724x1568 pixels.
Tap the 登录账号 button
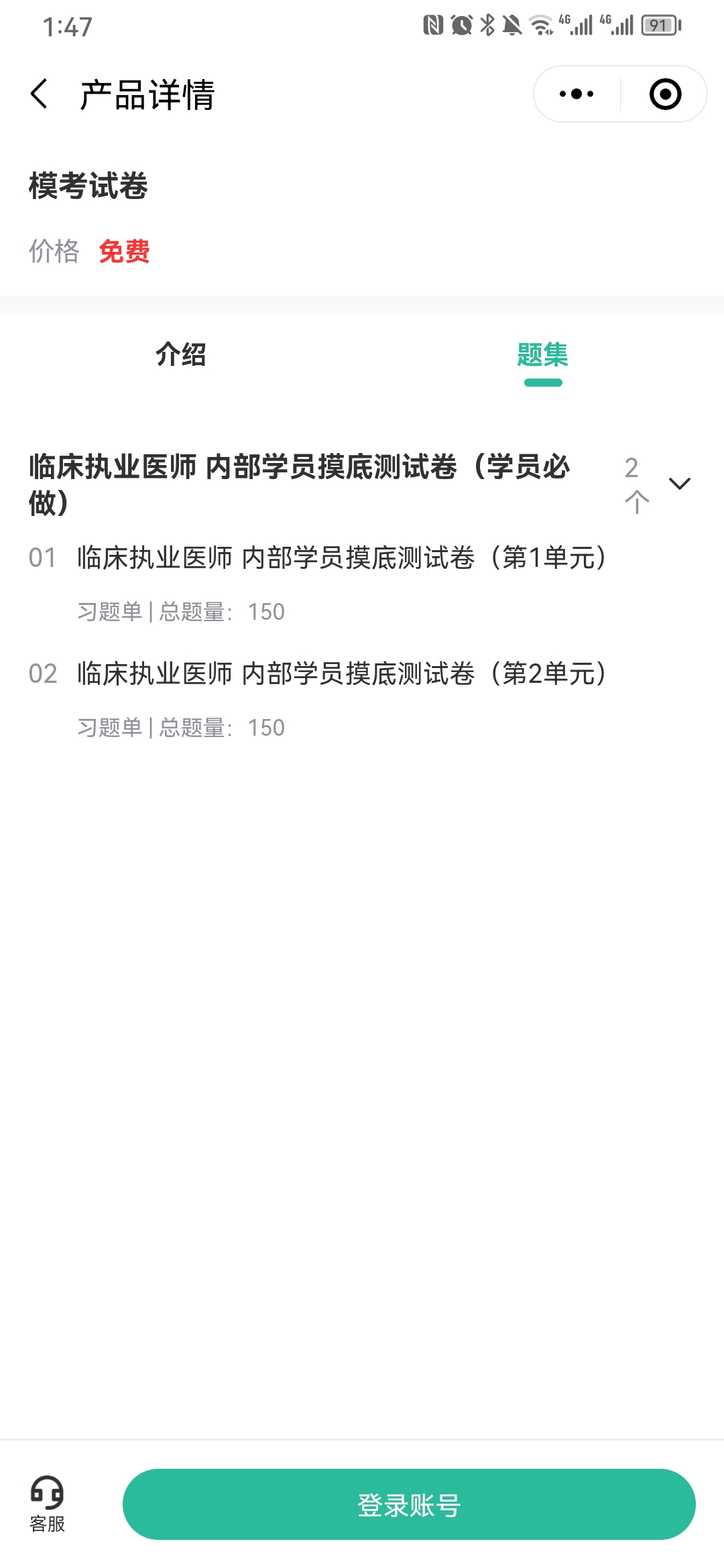(x=409, y=1504)
